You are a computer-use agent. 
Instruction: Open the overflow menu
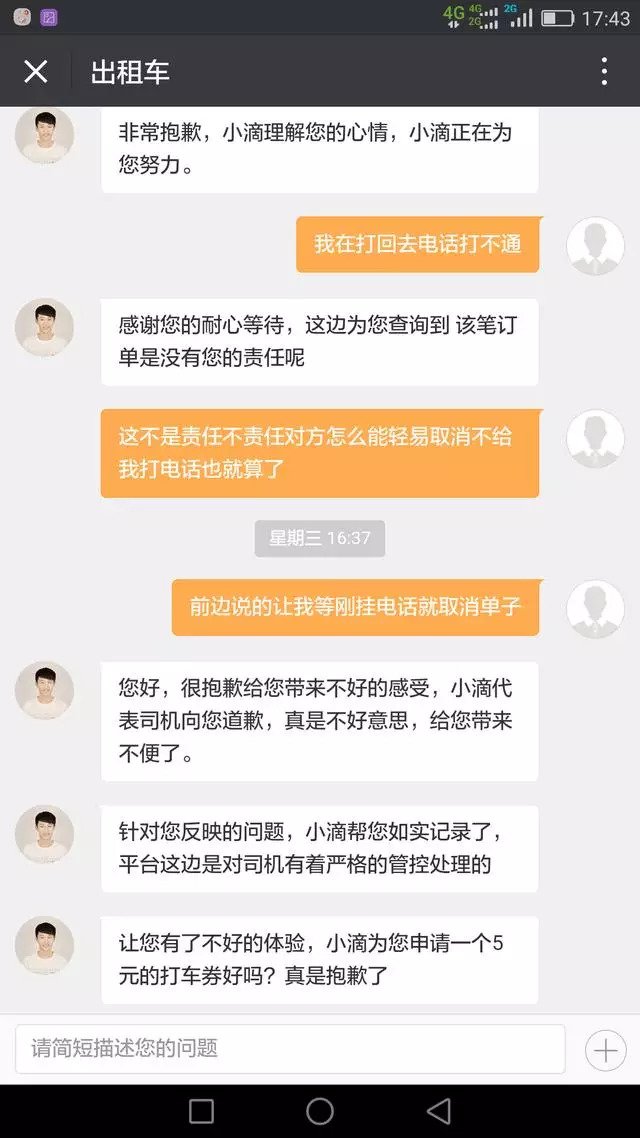coord(604,71)
